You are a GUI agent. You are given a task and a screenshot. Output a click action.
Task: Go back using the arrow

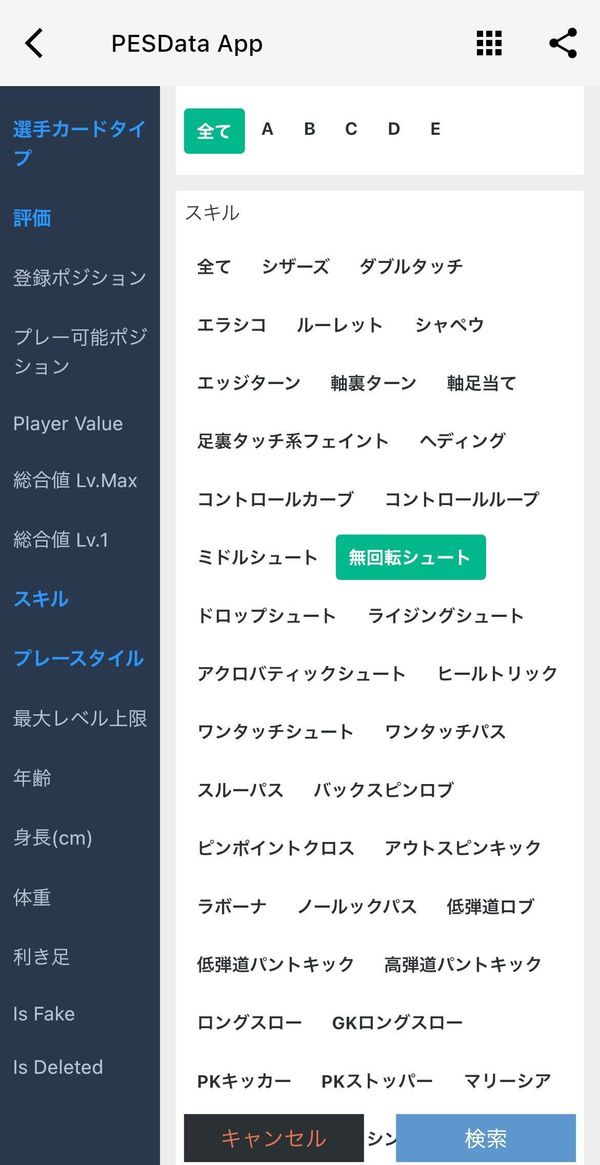click(34, 43)
